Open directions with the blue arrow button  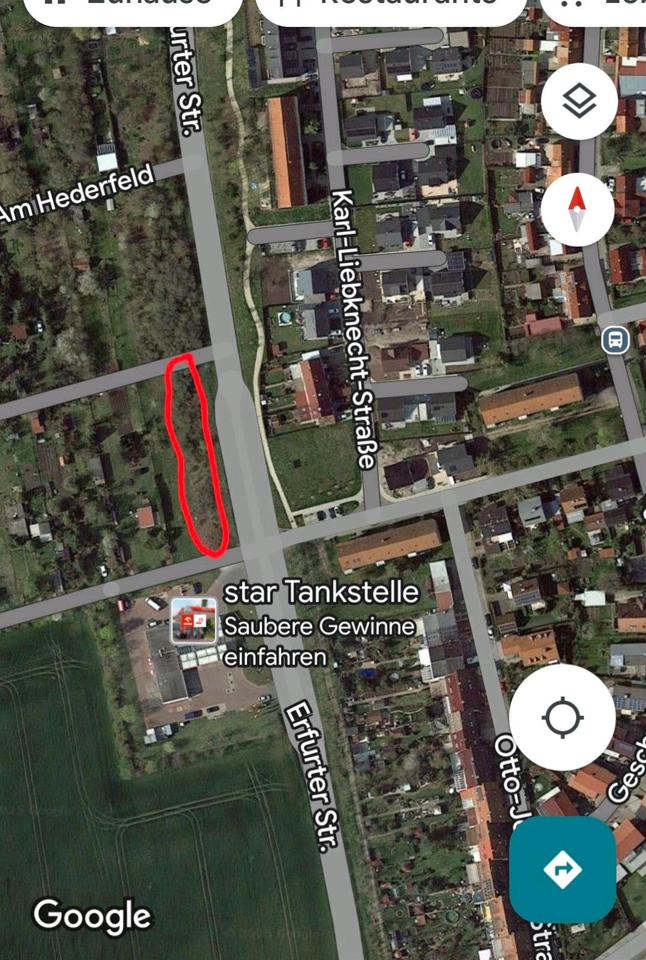click(562, 869)
